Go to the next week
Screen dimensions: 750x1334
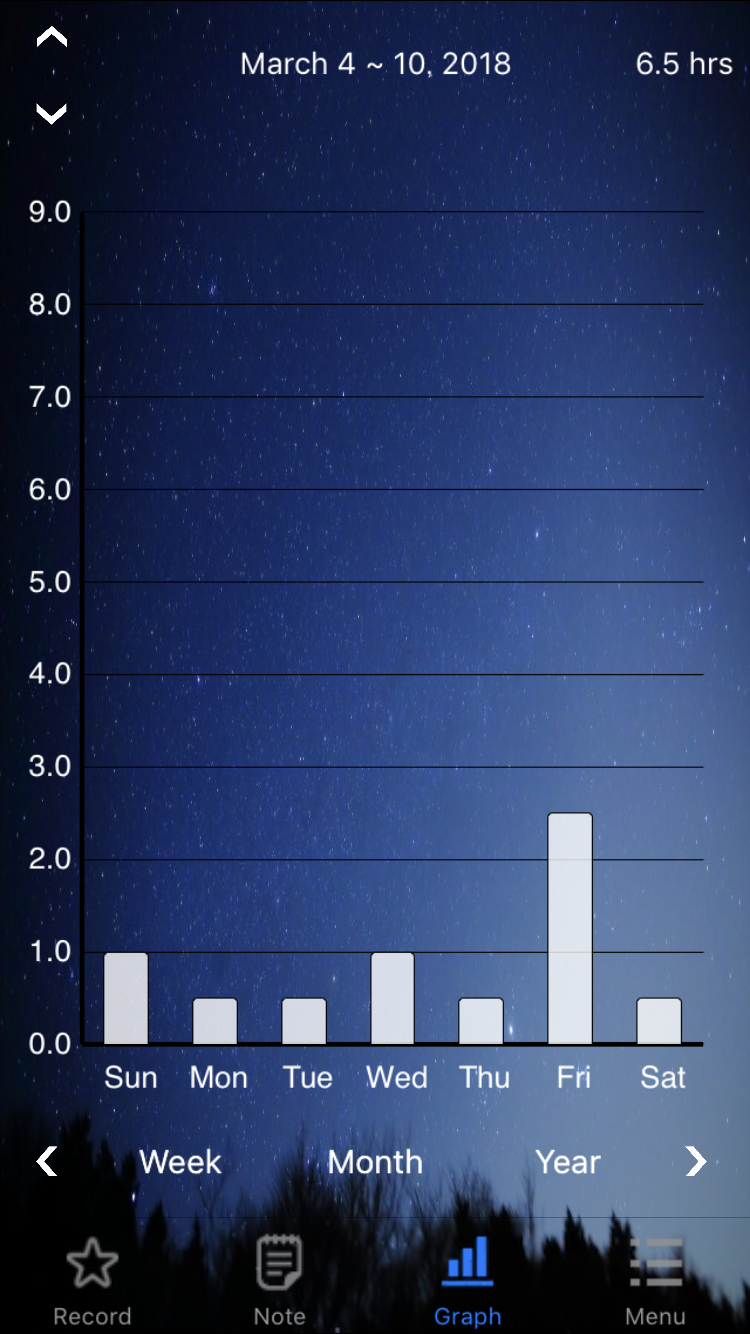[696, 1161]
